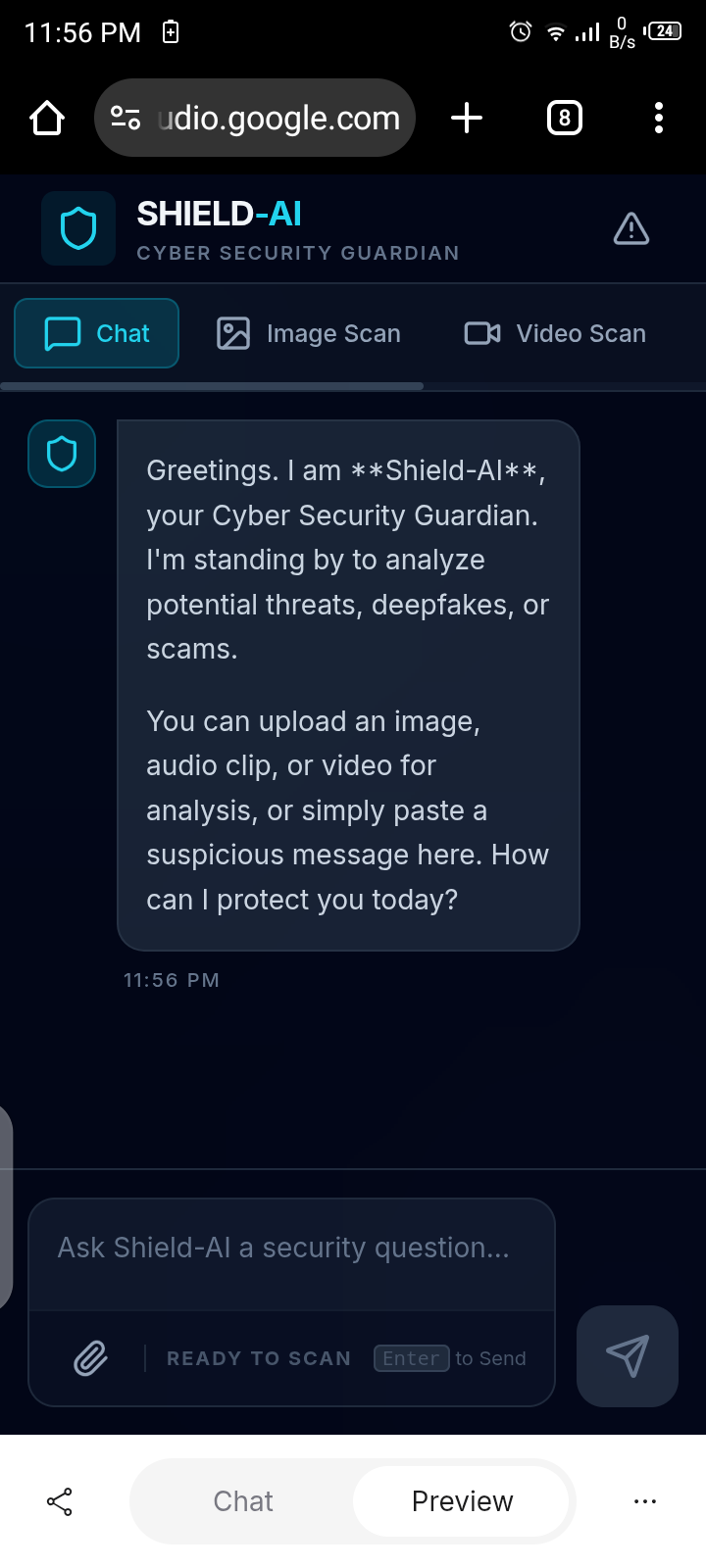706x1568 pixels.
Task: View the open tabs switcher
Action: (x=564, y=119)
